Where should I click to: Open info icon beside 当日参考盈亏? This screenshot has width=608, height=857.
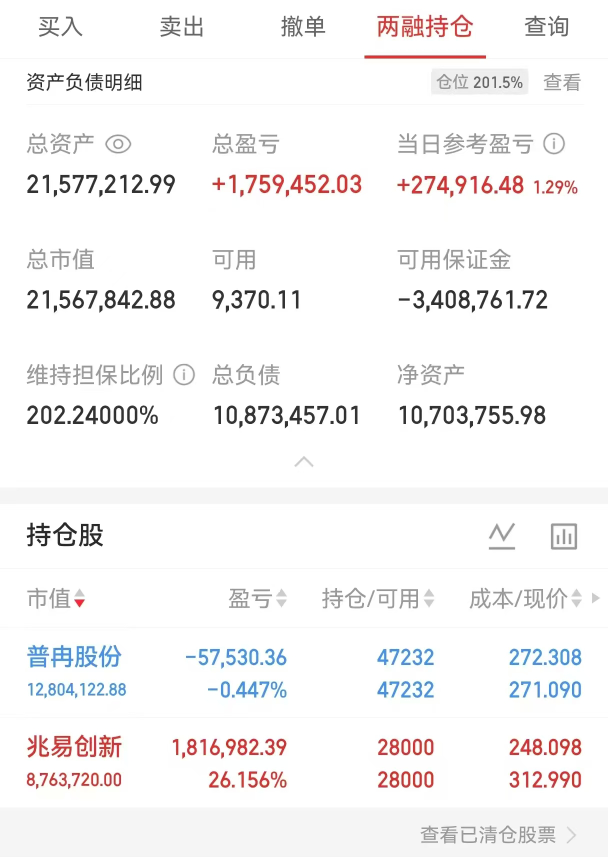[554, 144]
